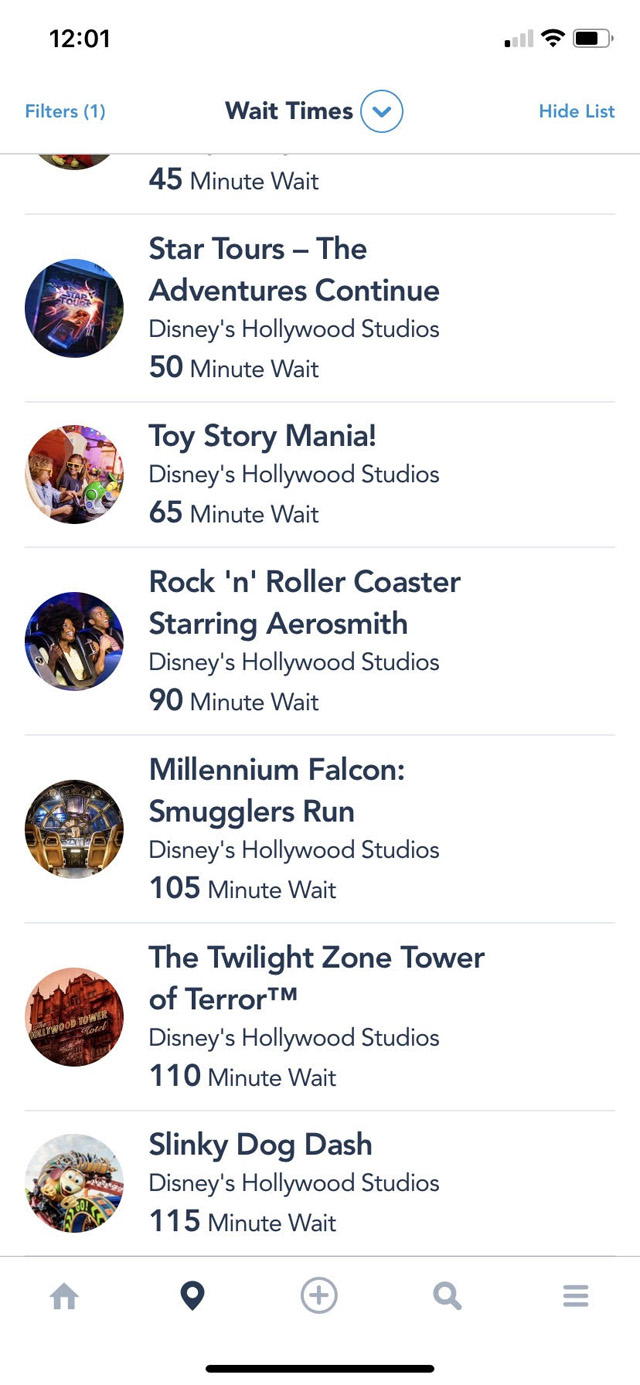Tap Hide List
This screenshot has height=1385, width=640.
(577, 111)
